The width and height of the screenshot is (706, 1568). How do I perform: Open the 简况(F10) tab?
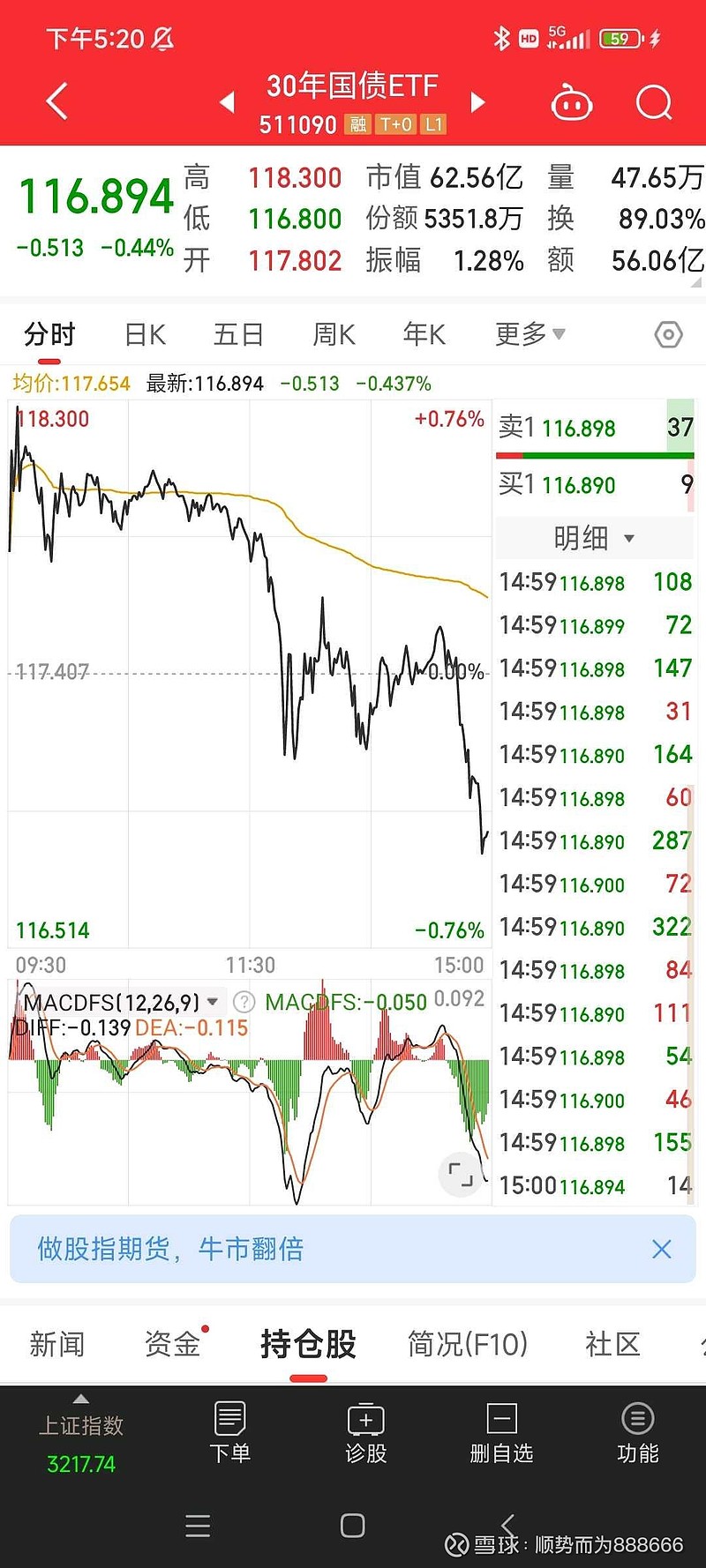[x=467, y=1344]
